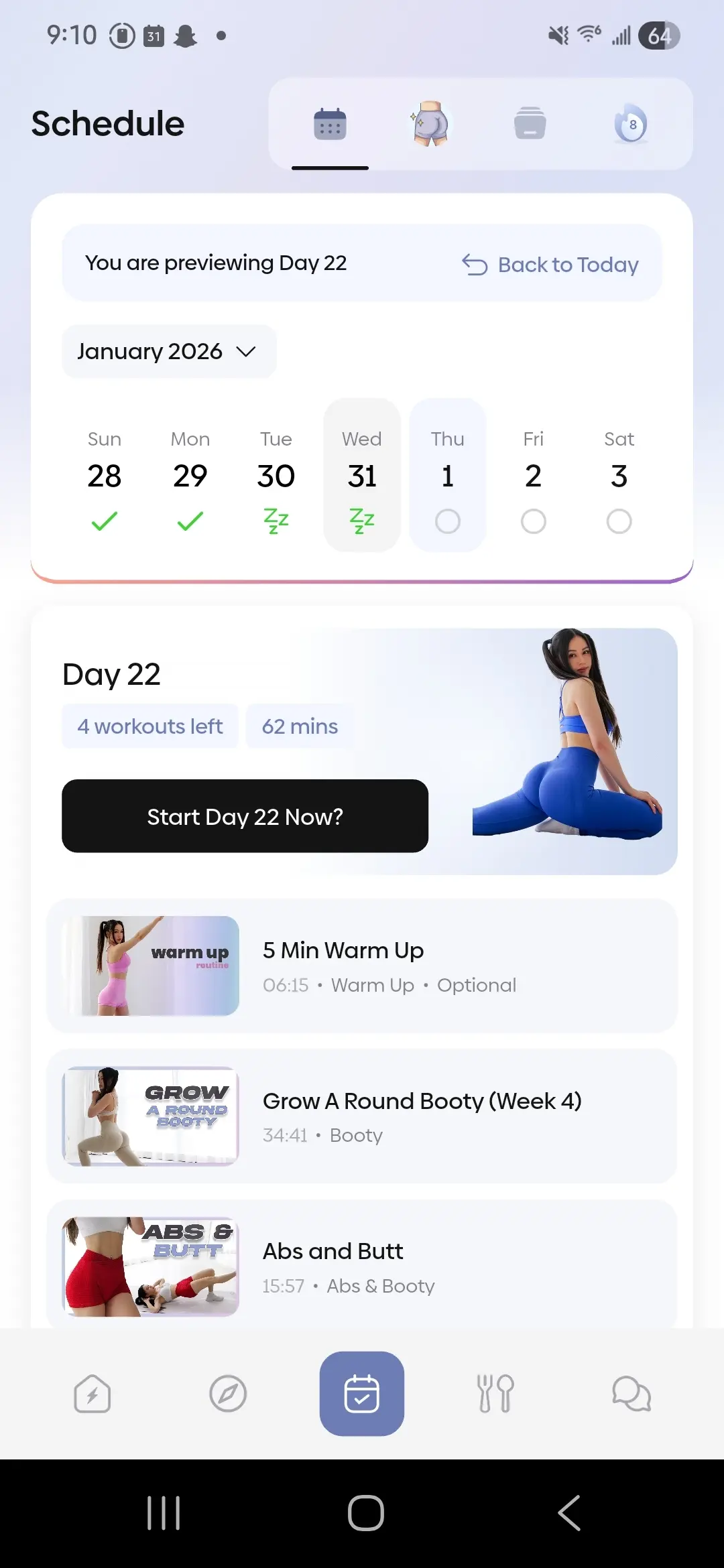Screen dimensions: 724x1568
Task: Select Wednesday 31 in the week strip
Action: click(361, 476)
